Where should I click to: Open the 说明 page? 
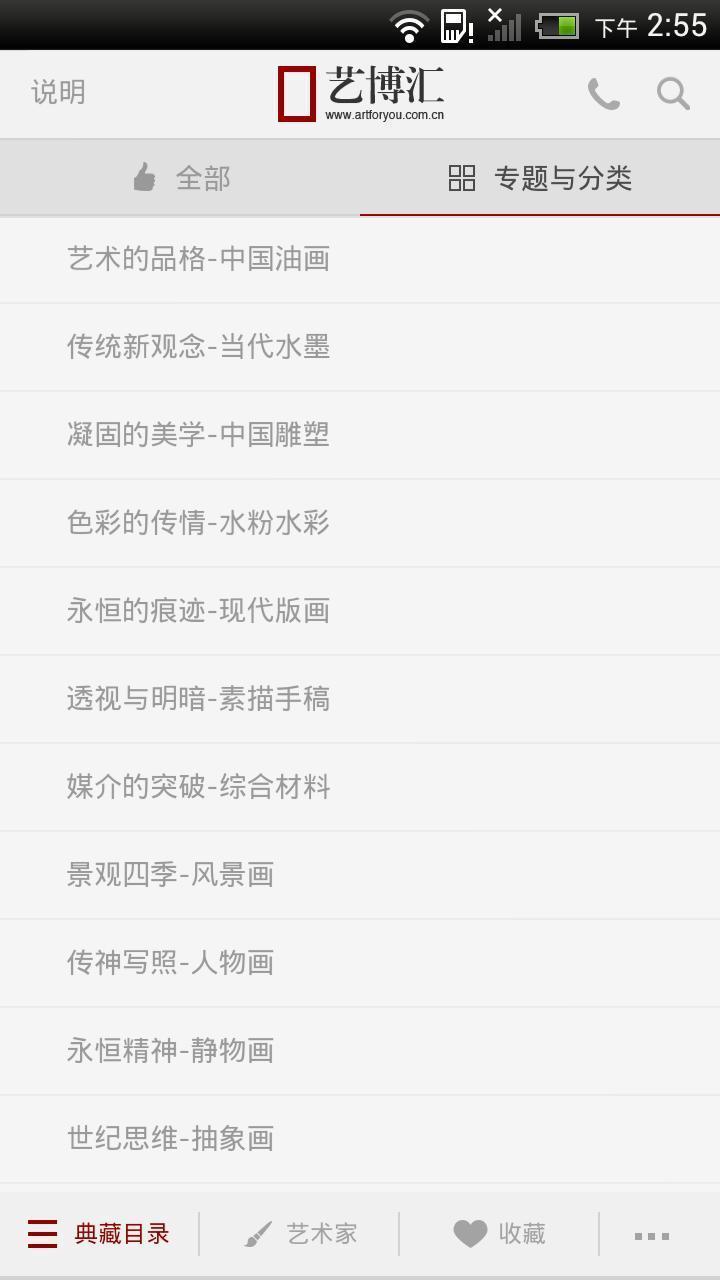[x=58, y=93]
